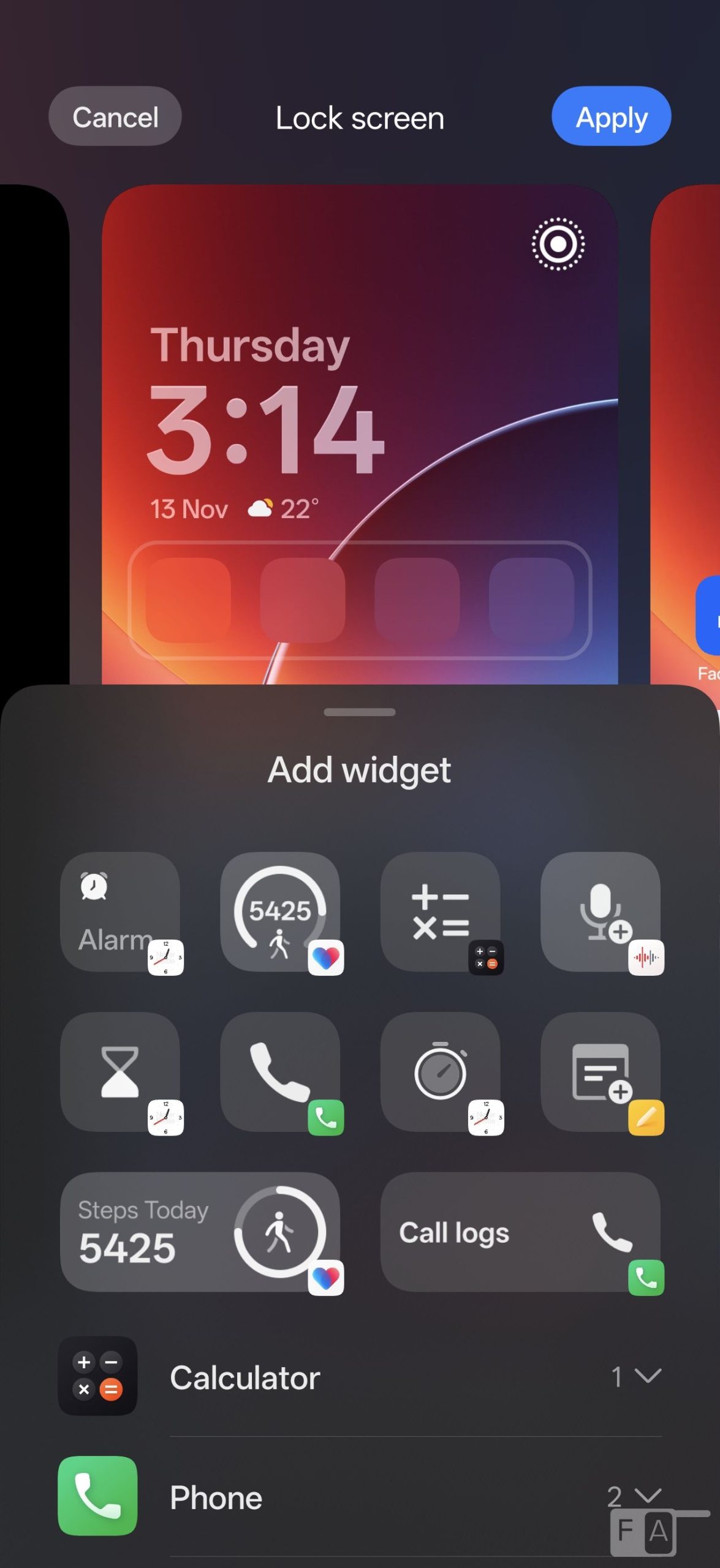
Task: Tap the Add widget sheet handle
Action: point(360,712)
